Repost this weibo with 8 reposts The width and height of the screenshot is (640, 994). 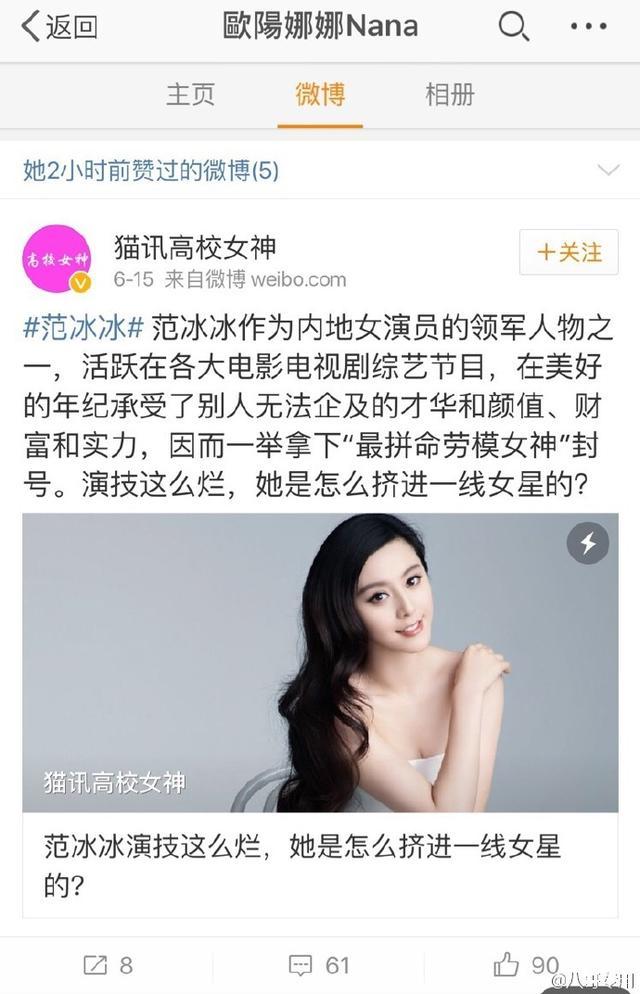pyautogui.click(x=108, y=964)
